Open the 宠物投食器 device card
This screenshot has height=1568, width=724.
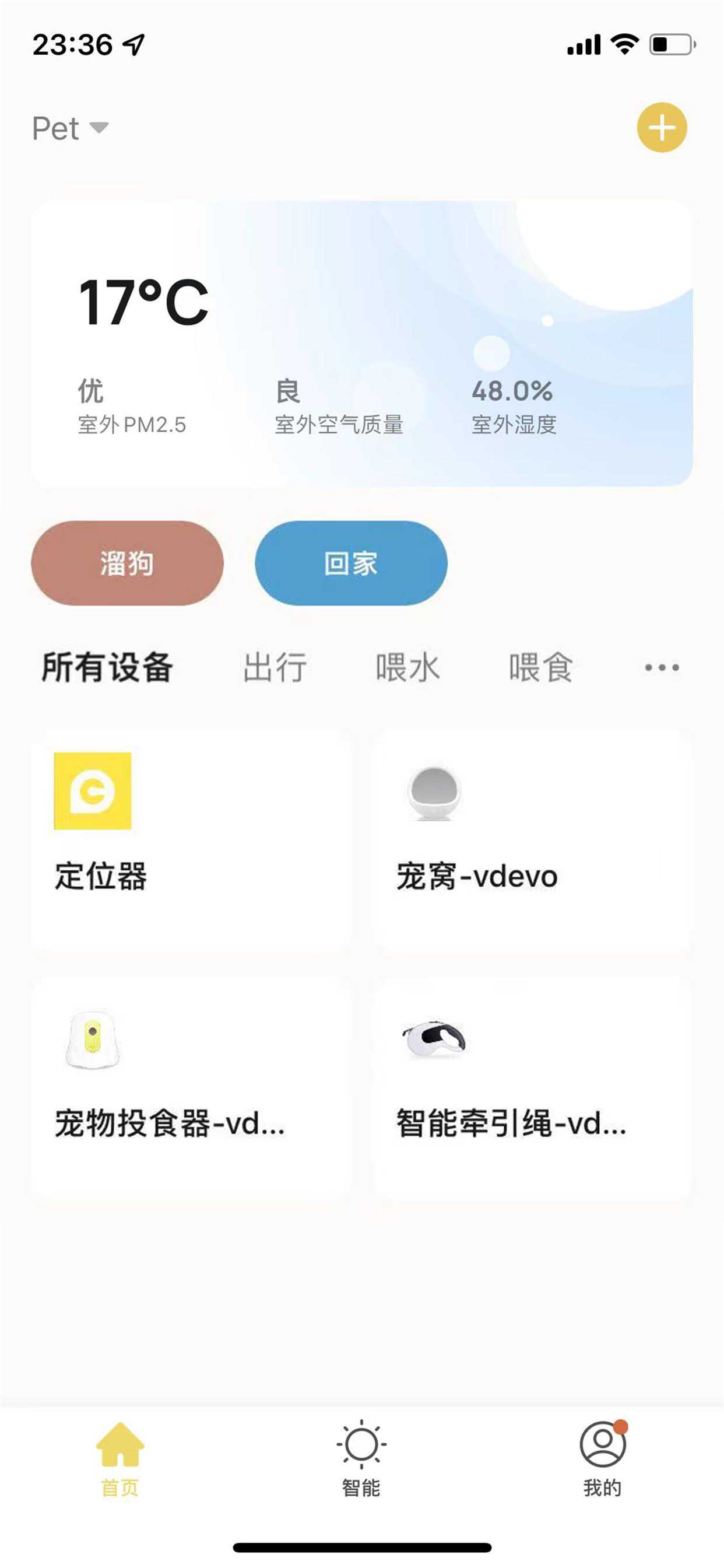click(191, 1087)
